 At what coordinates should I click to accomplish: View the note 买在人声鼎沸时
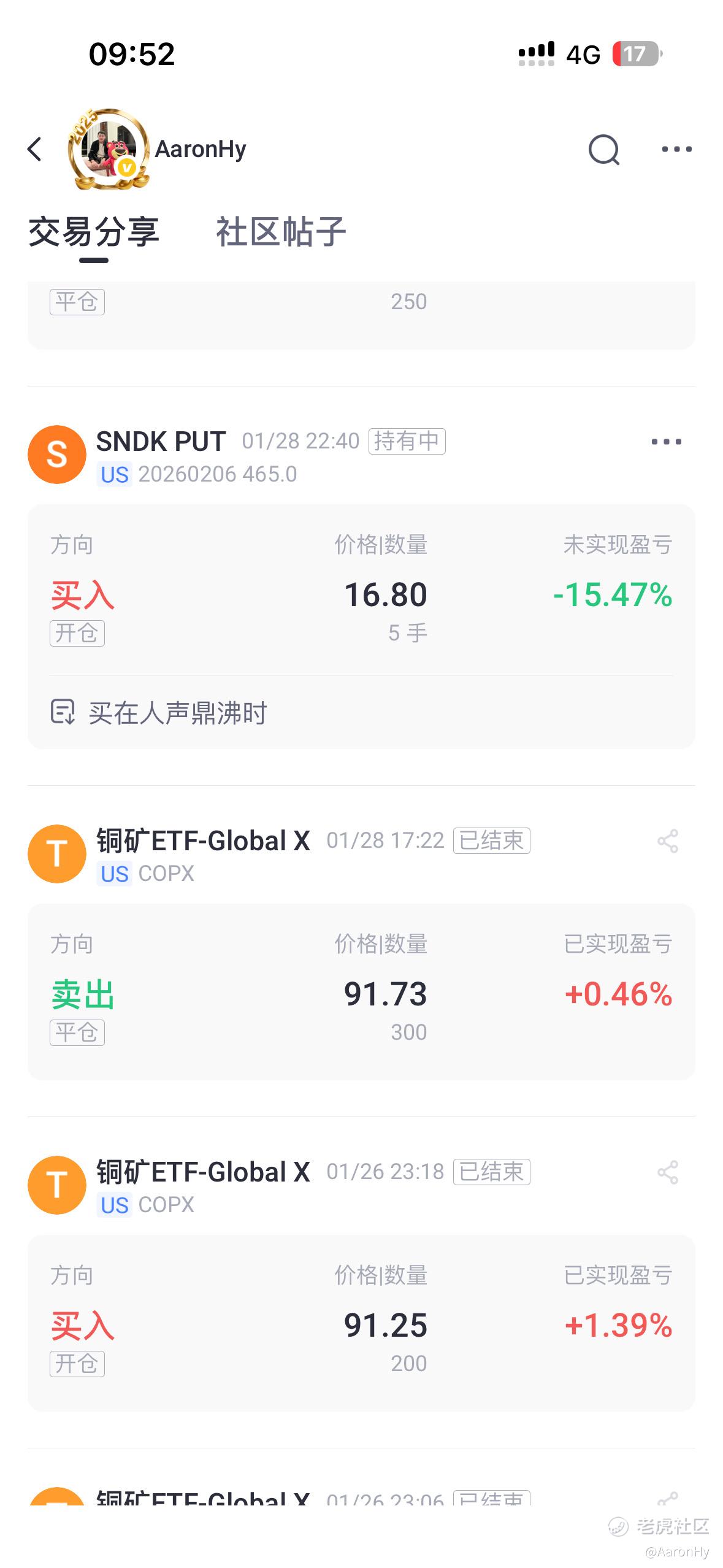coord(178,713)
